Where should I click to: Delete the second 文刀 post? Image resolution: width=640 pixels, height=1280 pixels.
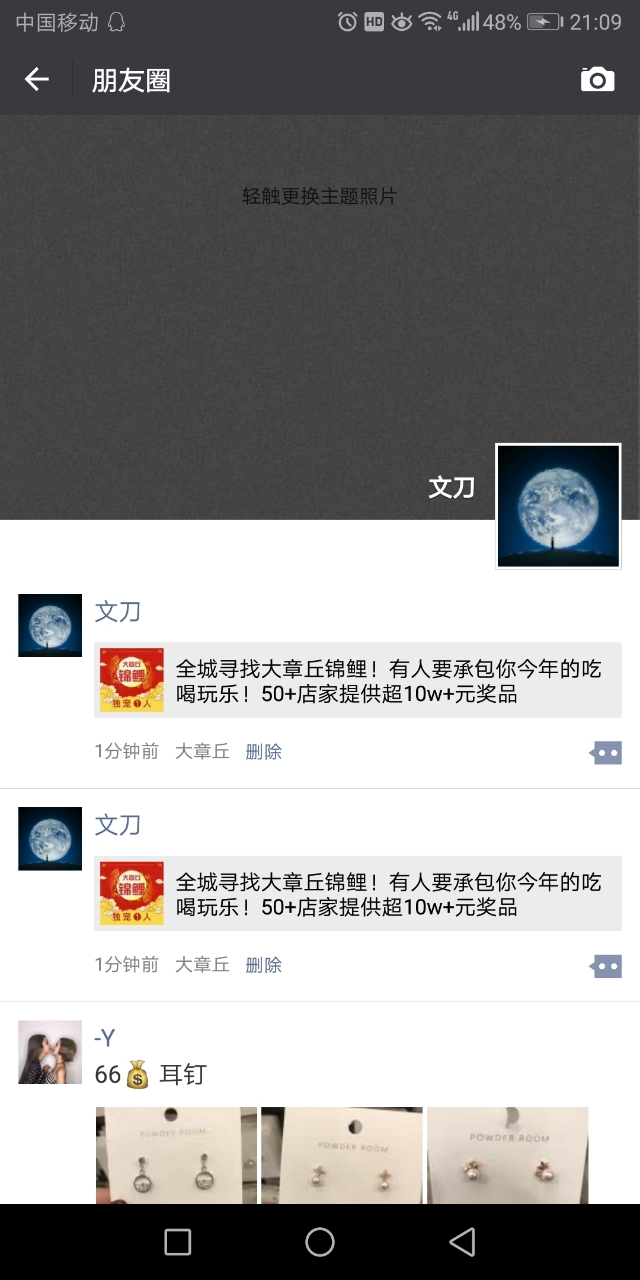pos(264,965)
